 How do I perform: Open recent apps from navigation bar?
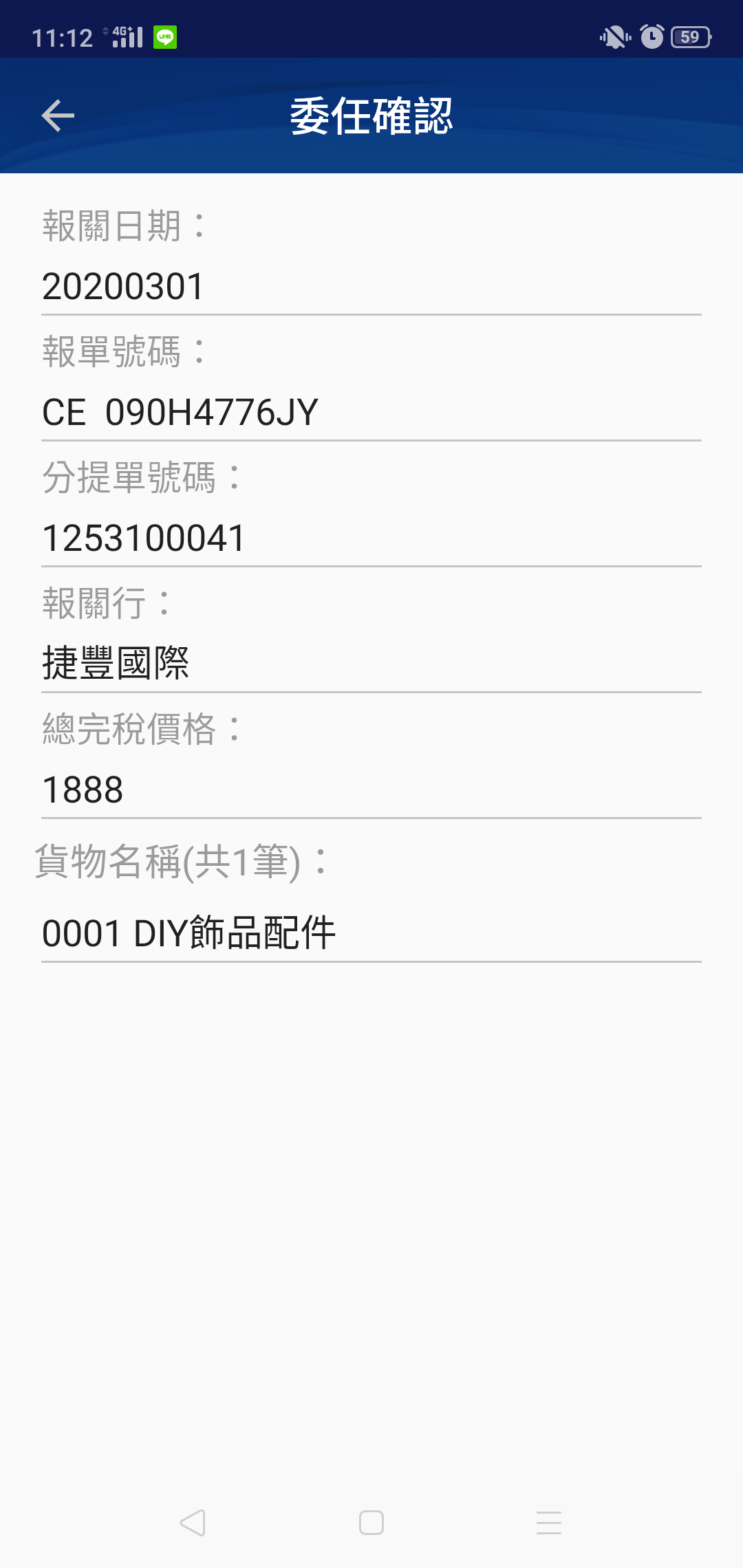tap(549, 1523)
